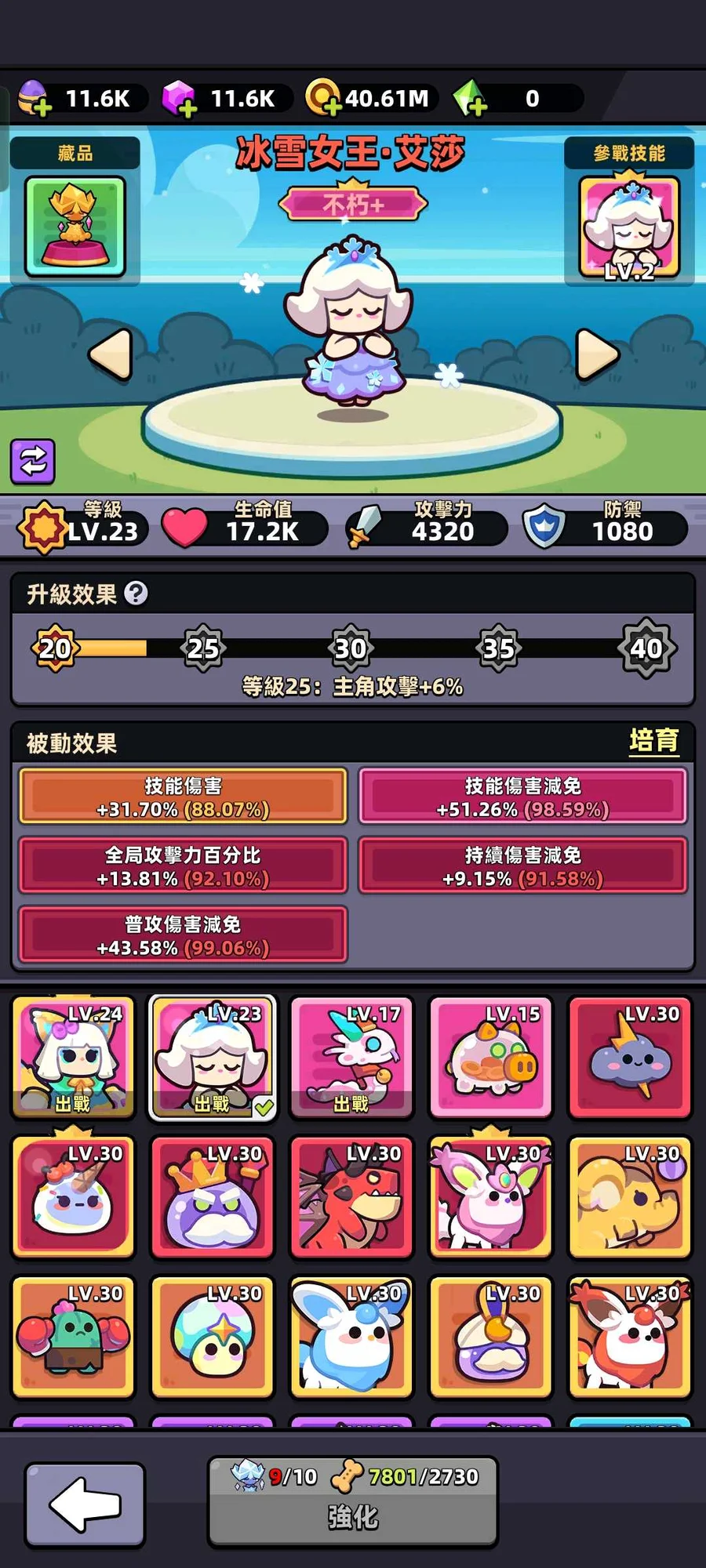Select the LV.30 storm cloud pet
The height and width of the screenshot is (1568, 706).
click(x=630, y=1057)
